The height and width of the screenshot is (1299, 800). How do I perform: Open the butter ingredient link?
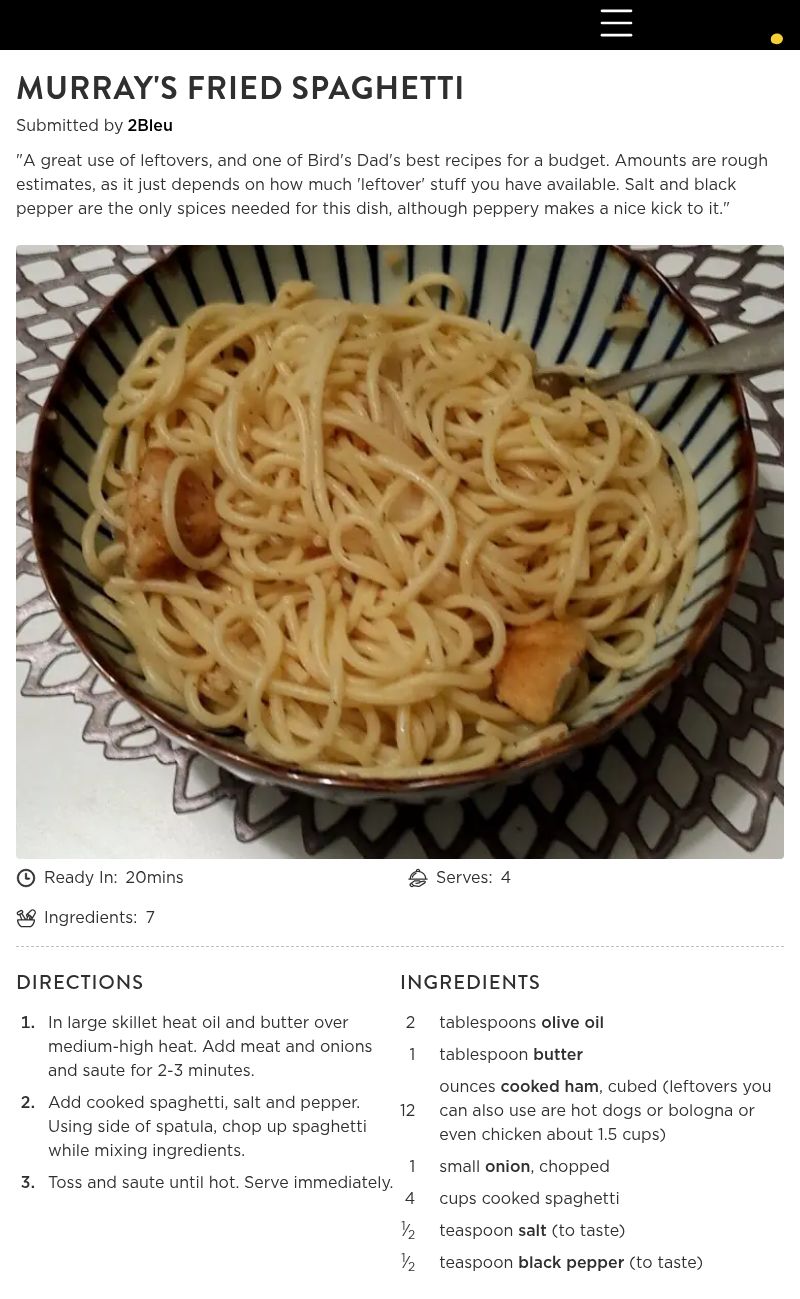pos(558,1055)
